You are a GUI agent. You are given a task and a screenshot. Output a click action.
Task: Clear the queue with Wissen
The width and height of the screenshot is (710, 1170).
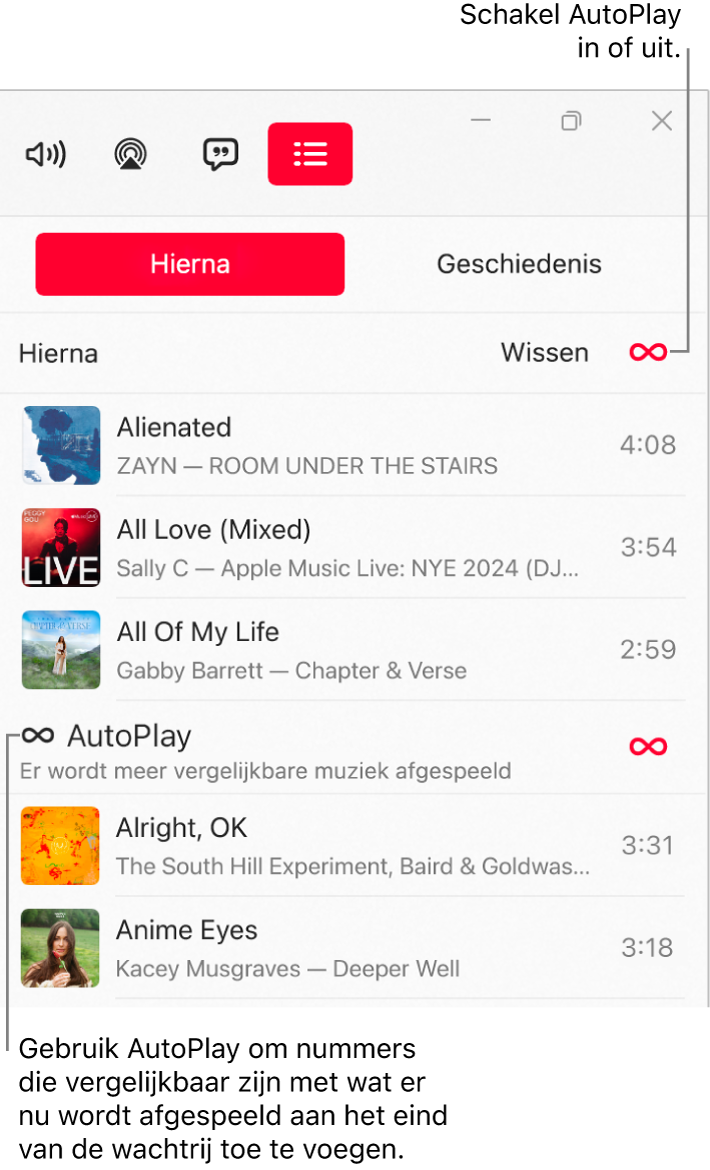coord(544,353)
